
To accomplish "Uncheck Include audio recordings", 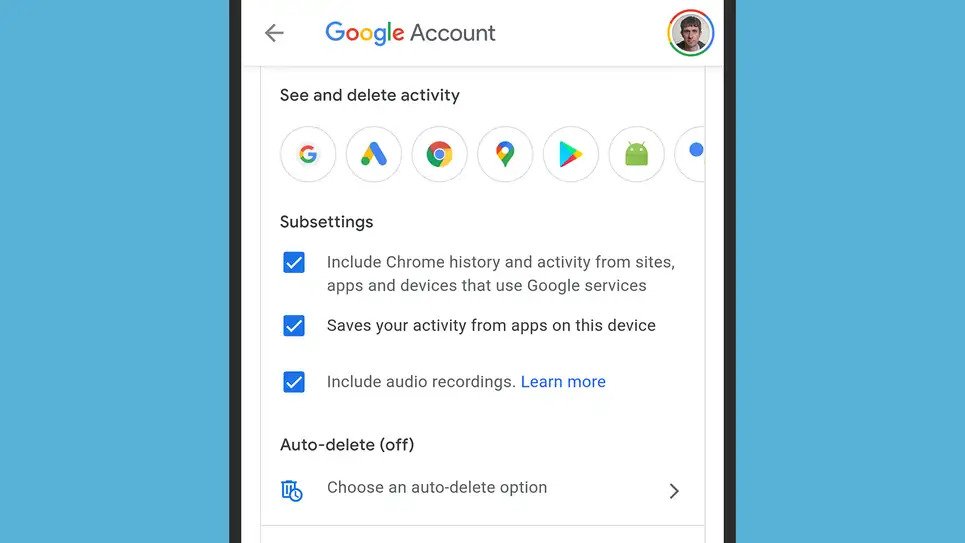I will (294, 382).
